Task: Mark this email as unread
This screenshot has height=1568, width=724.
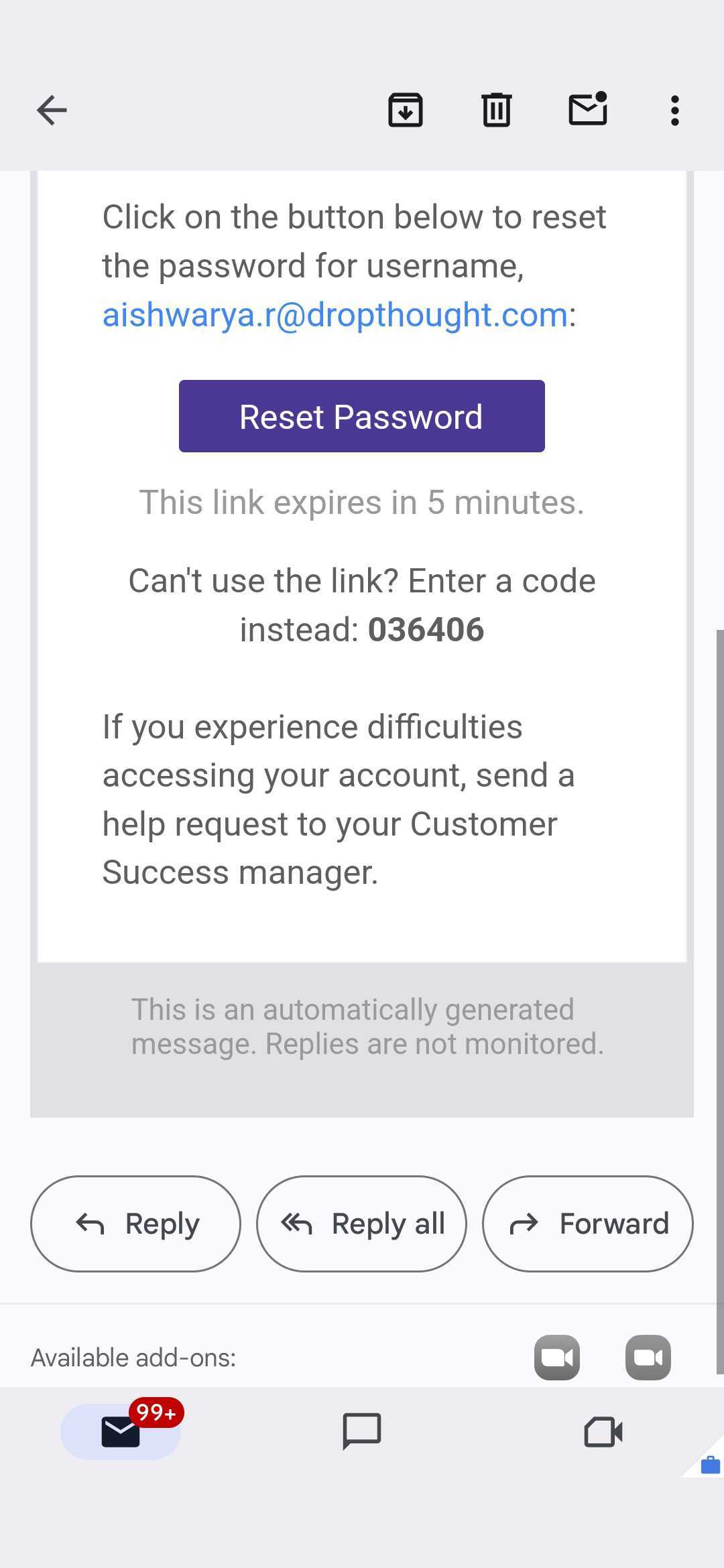Action: tap(588, 109)
